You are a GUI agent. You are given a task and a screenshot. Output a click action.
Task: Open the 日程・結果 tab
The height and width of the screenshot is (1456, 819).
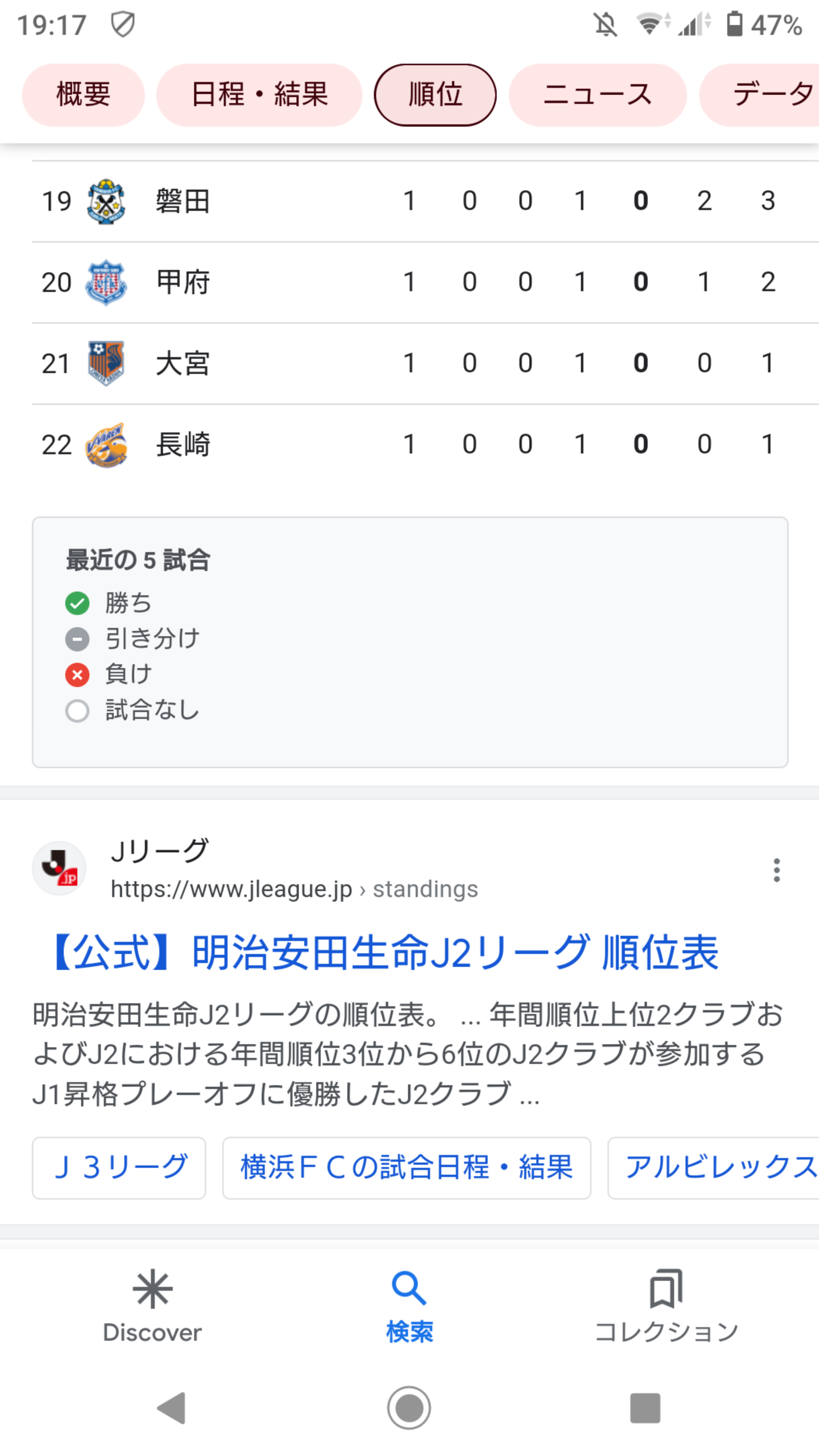click(x=259, y=94)
